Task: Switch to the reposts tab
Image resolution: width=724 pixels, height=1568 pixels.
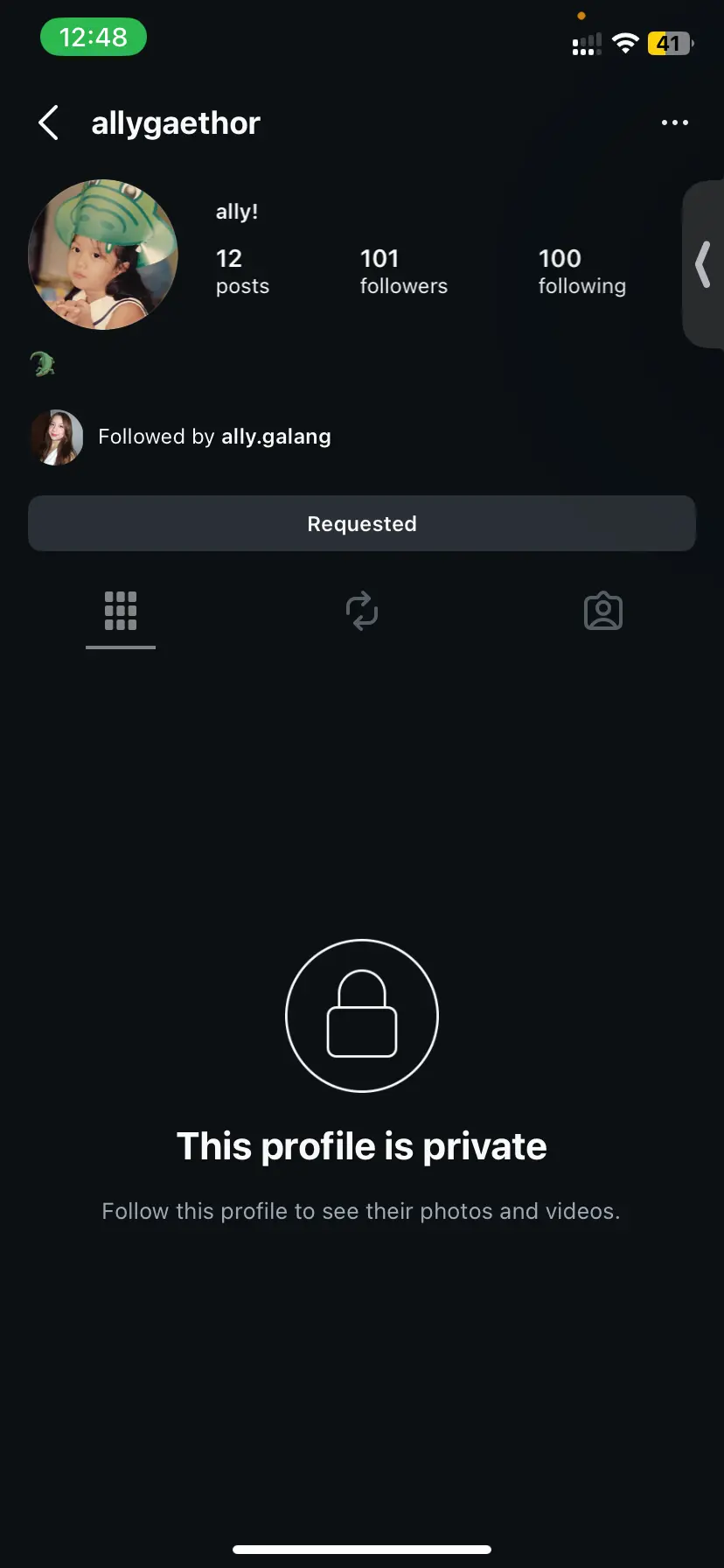Action: (x=362, y=611)
